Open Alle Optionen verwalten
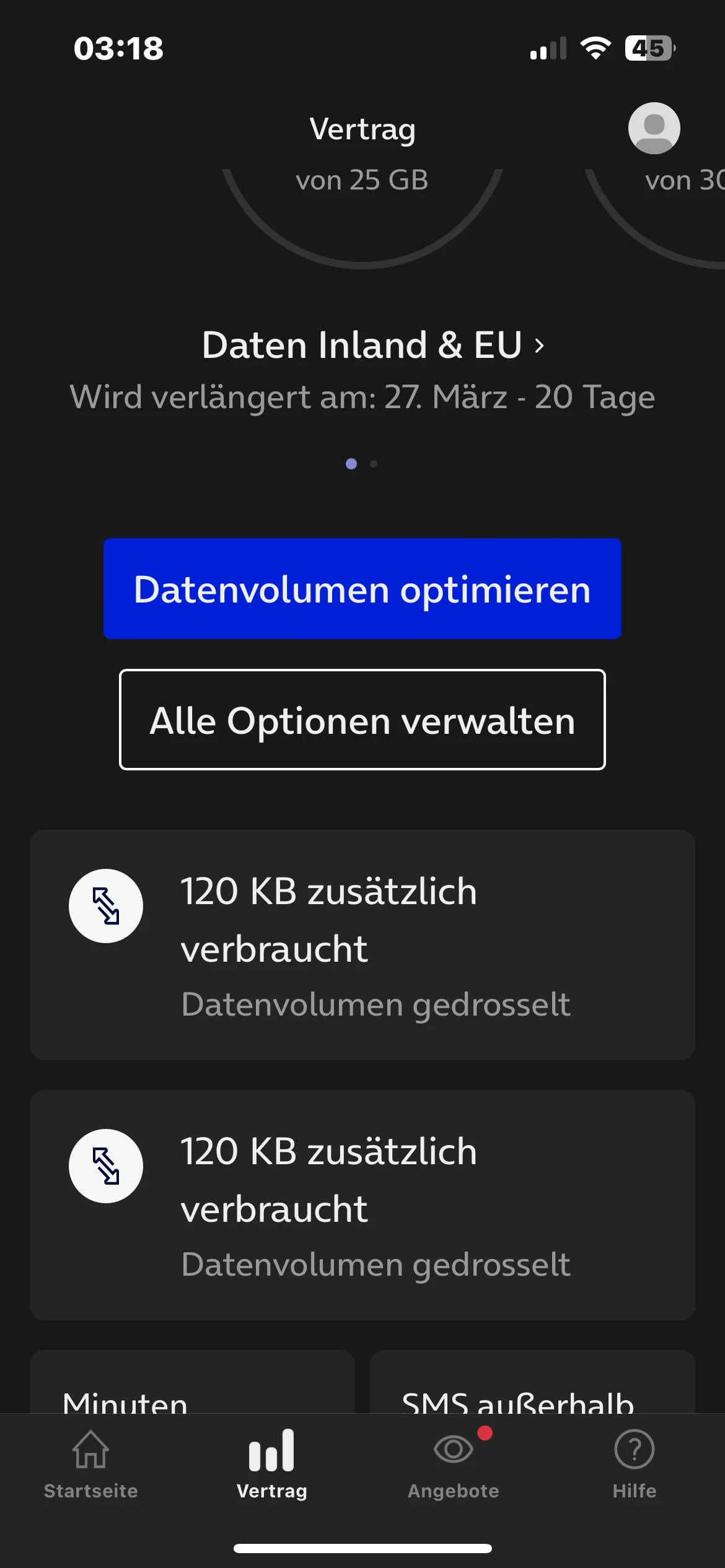 pos(362,720)
